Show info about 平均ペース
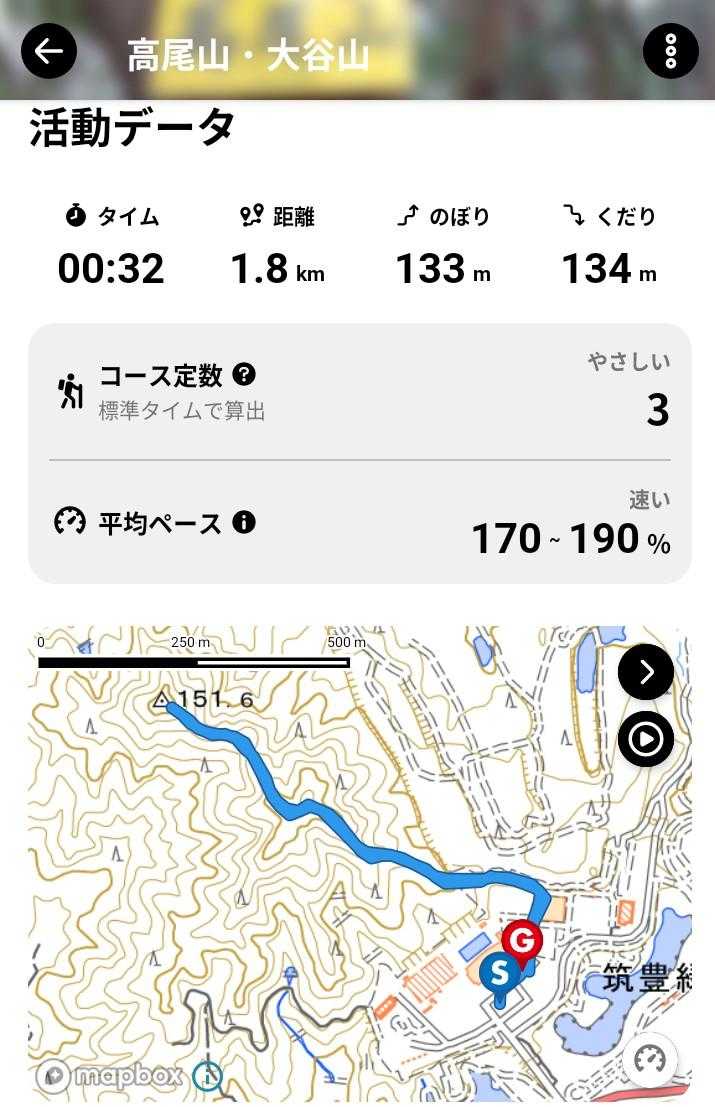The height and width of the screenshot is (1107, 715). [244, 521]
